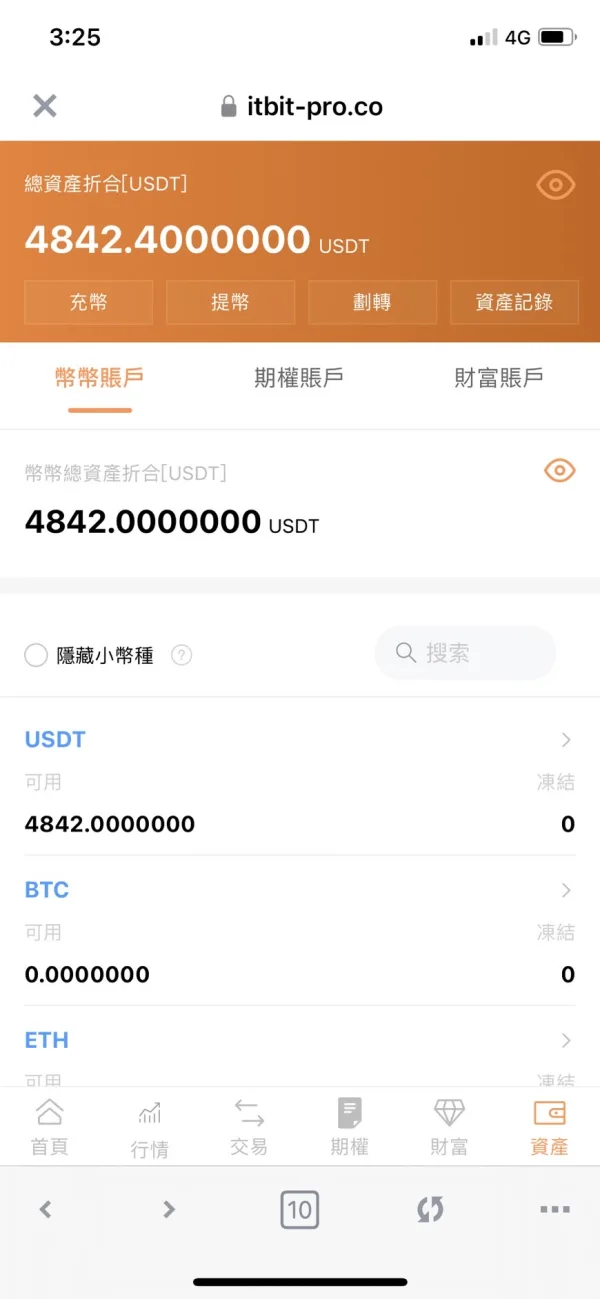
Task: Go to the 首頁 home tab
Action: 49,1127
